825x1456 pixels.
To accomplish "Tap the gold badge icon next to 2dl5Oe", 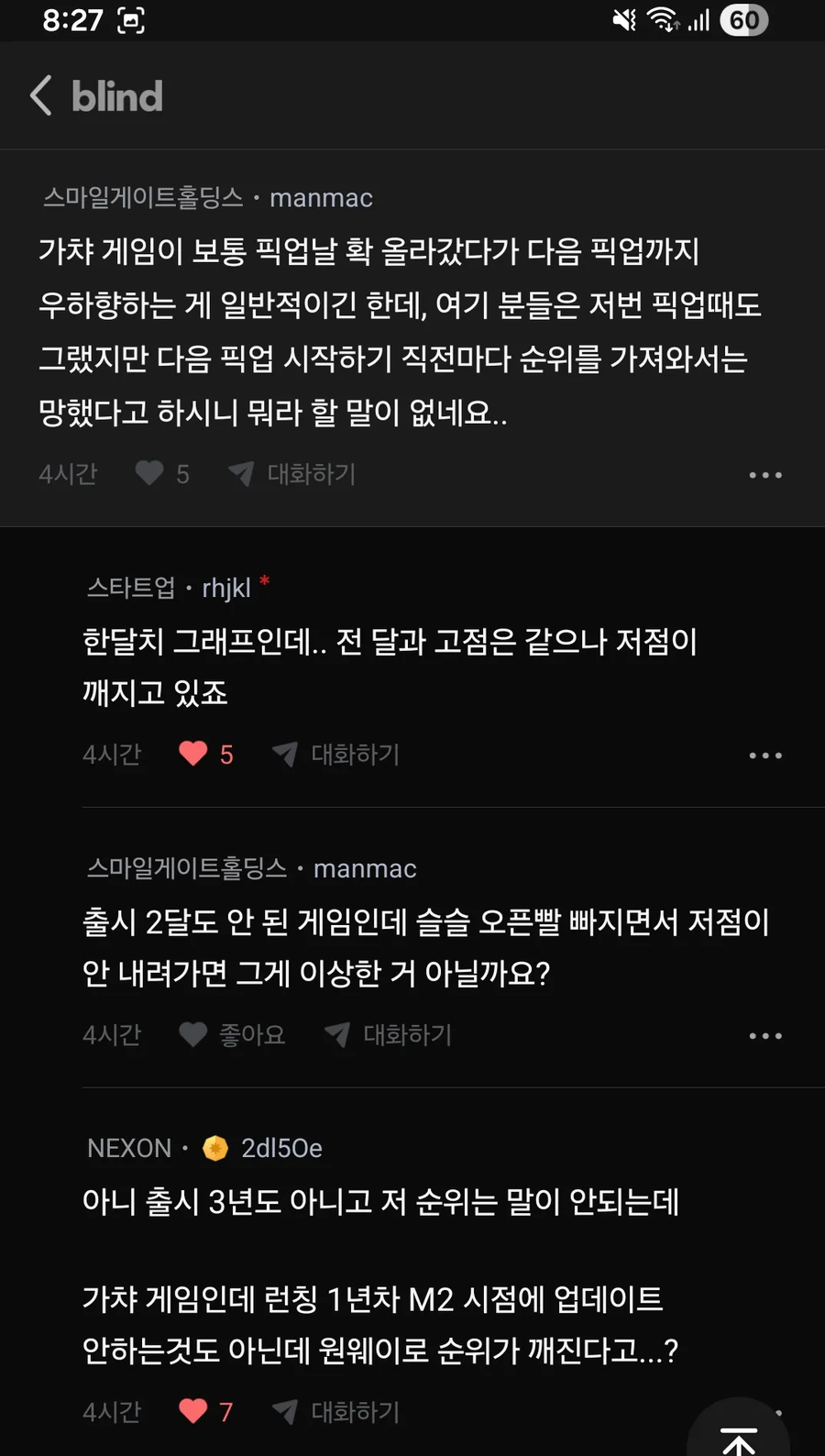I will [x=214, y=1148].
